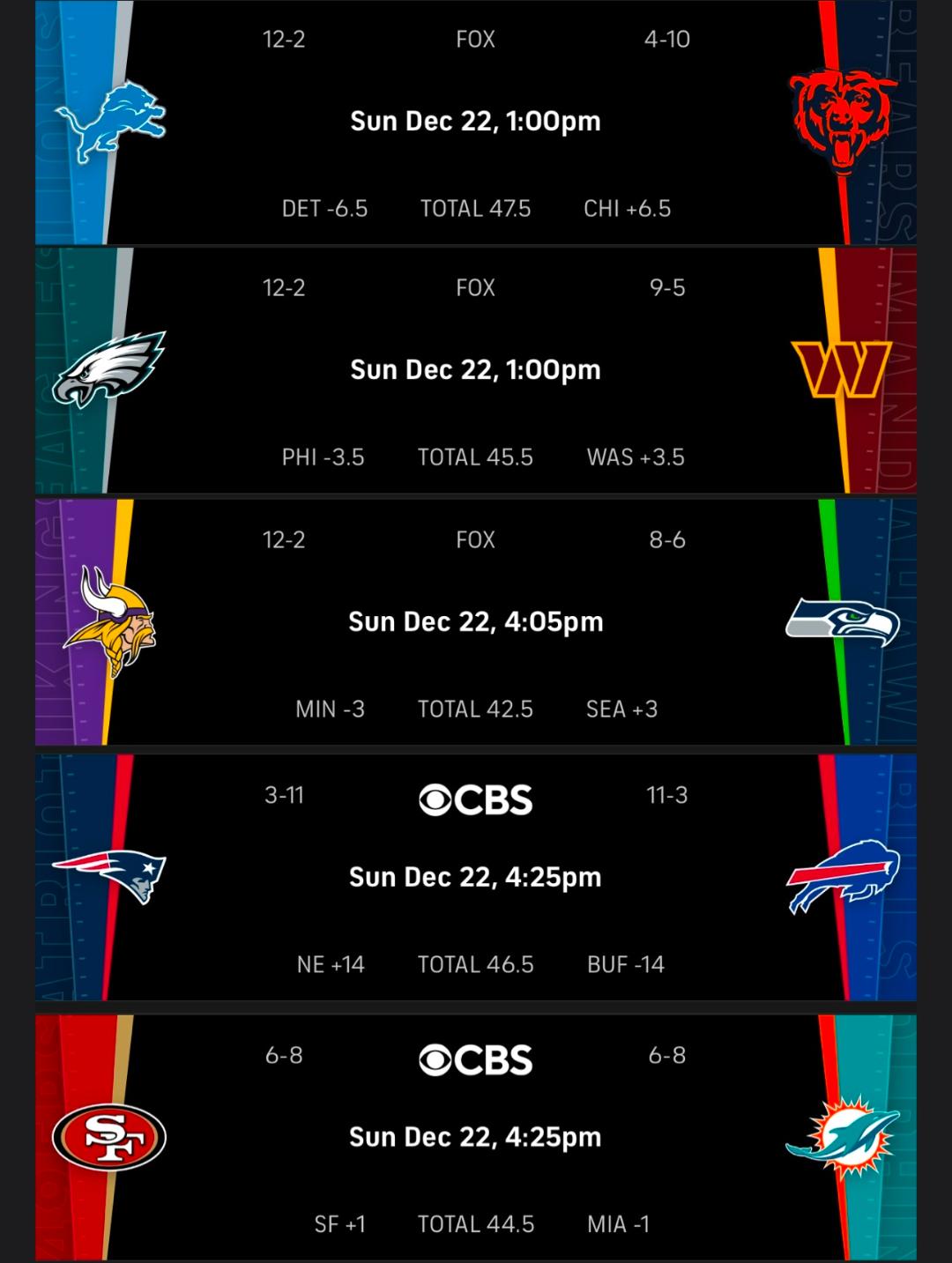Open the 49ers vs Dolphins matchup

[475, 1137]
